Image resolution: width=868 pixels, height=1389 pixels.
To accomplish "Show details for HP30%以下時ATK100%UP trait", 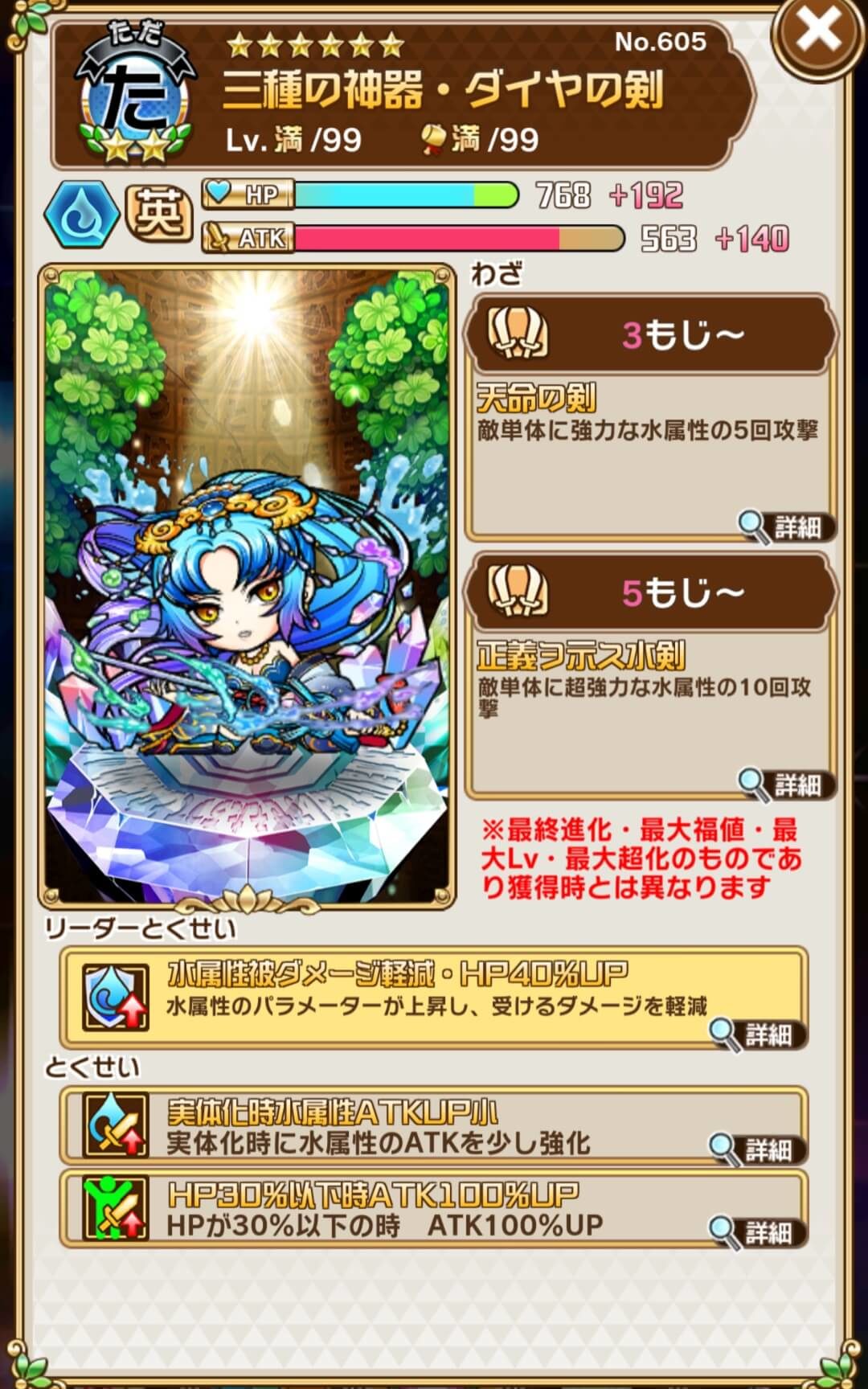I will pos(758,1231).
